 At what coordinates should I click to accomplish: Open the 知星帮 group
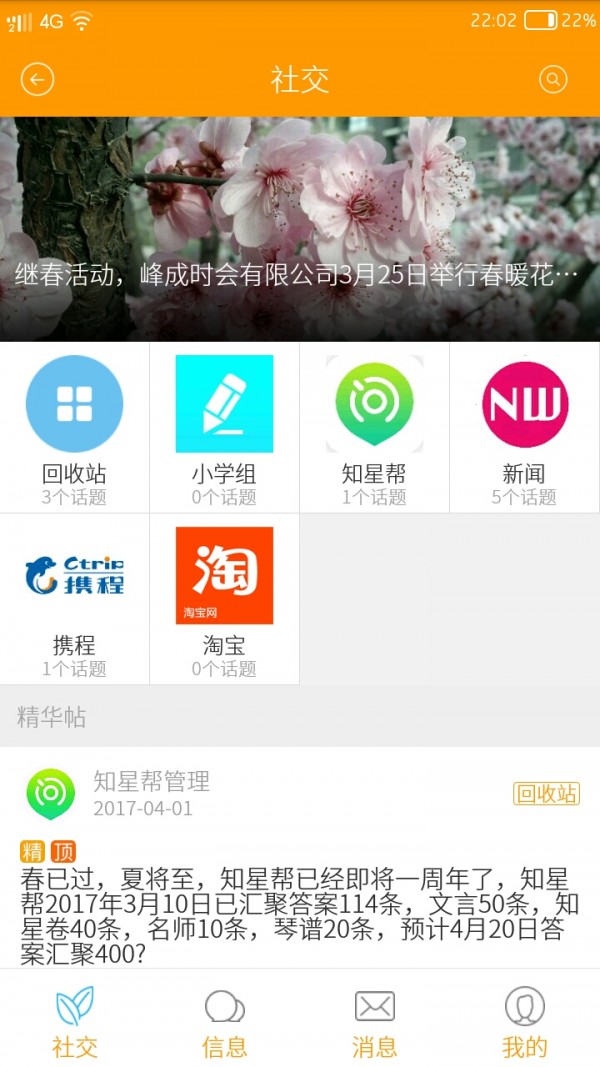(x=374, y=427)
